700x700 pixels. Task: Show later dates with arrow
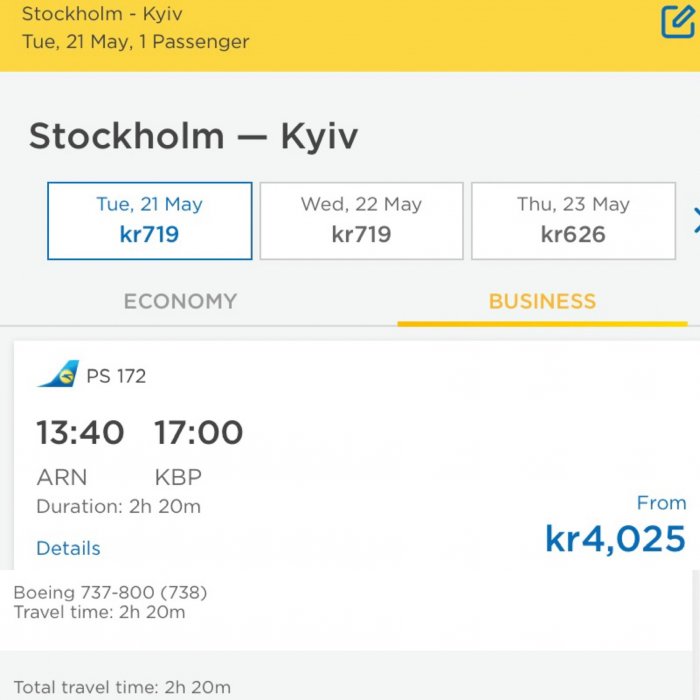pyautogui.click(x=696, y=221)
